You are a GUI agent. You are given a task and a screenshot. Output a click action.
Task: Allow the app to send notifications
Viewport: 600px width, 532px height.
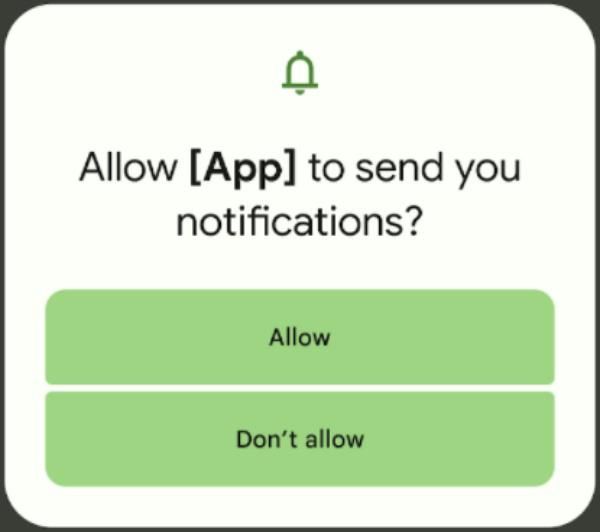click(x=299, y=338)
